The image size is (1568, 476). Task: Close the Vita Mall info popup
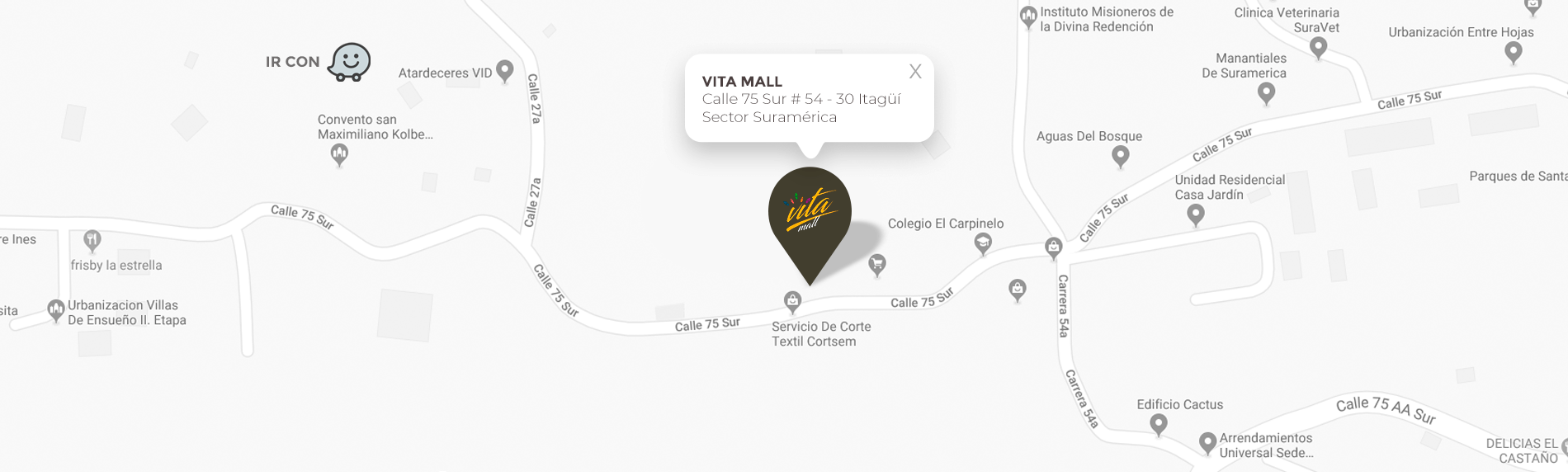click(x=914, y=72)
